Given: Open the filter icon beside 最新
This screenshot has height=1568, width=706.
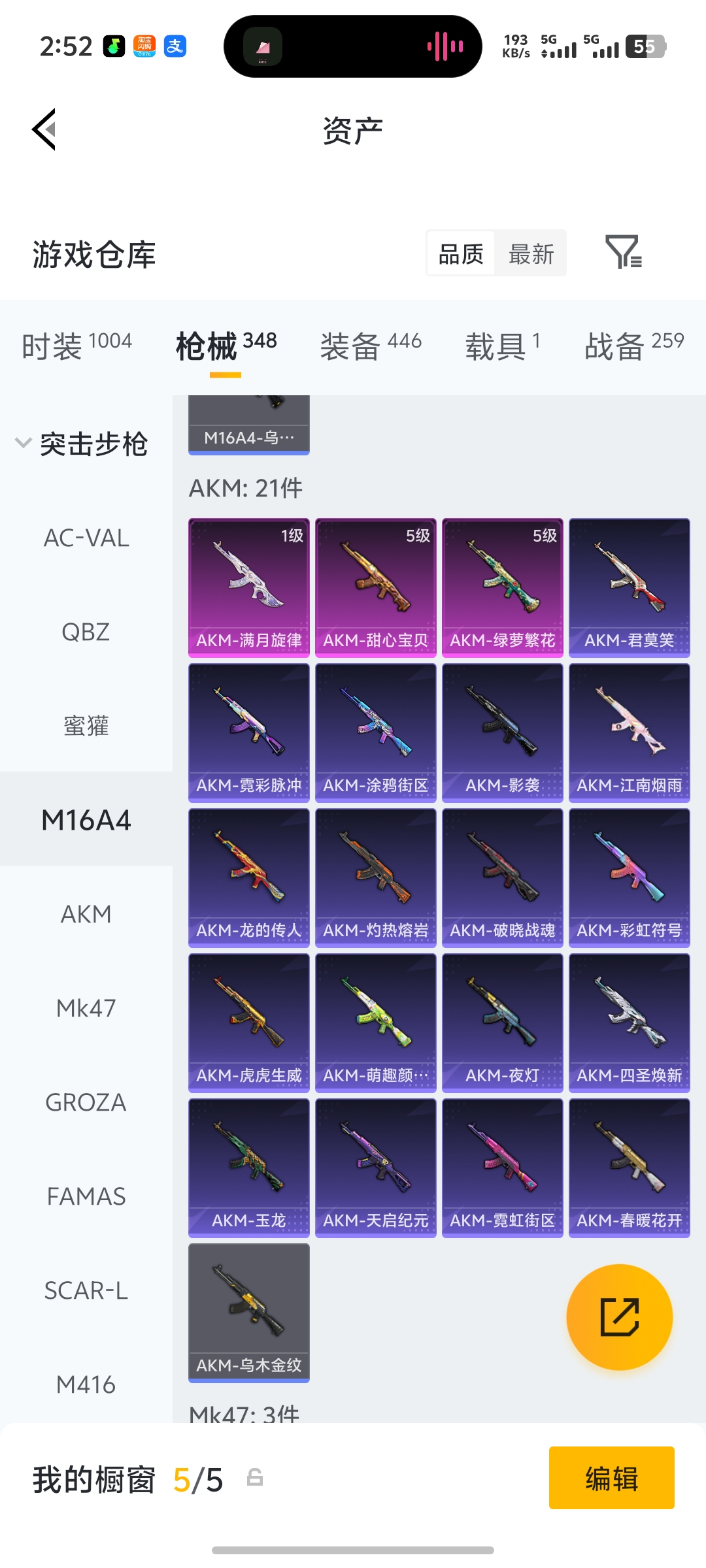Looking at the screenshot, I should [624, 252].
